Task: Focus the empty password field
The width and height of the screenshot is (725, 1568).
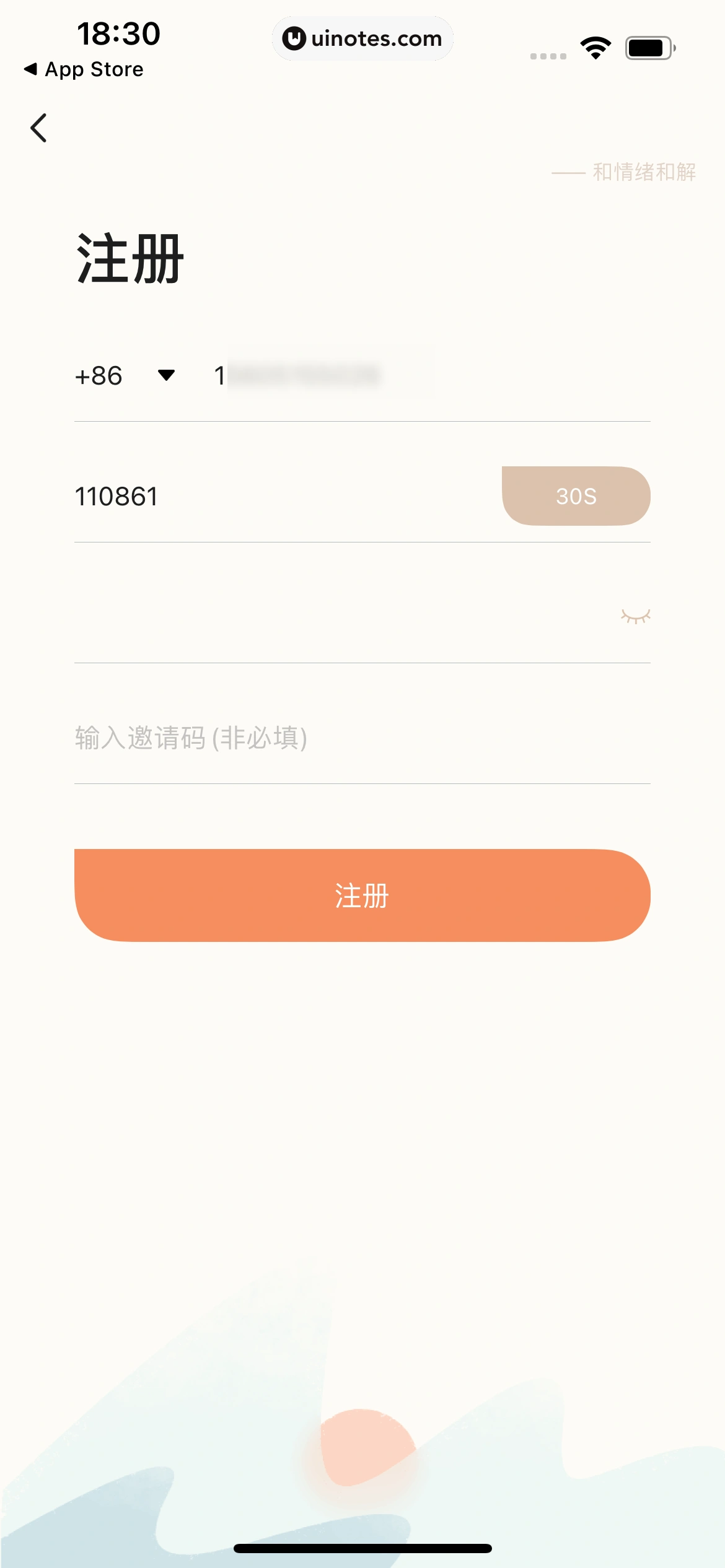Action: [335, 617]
